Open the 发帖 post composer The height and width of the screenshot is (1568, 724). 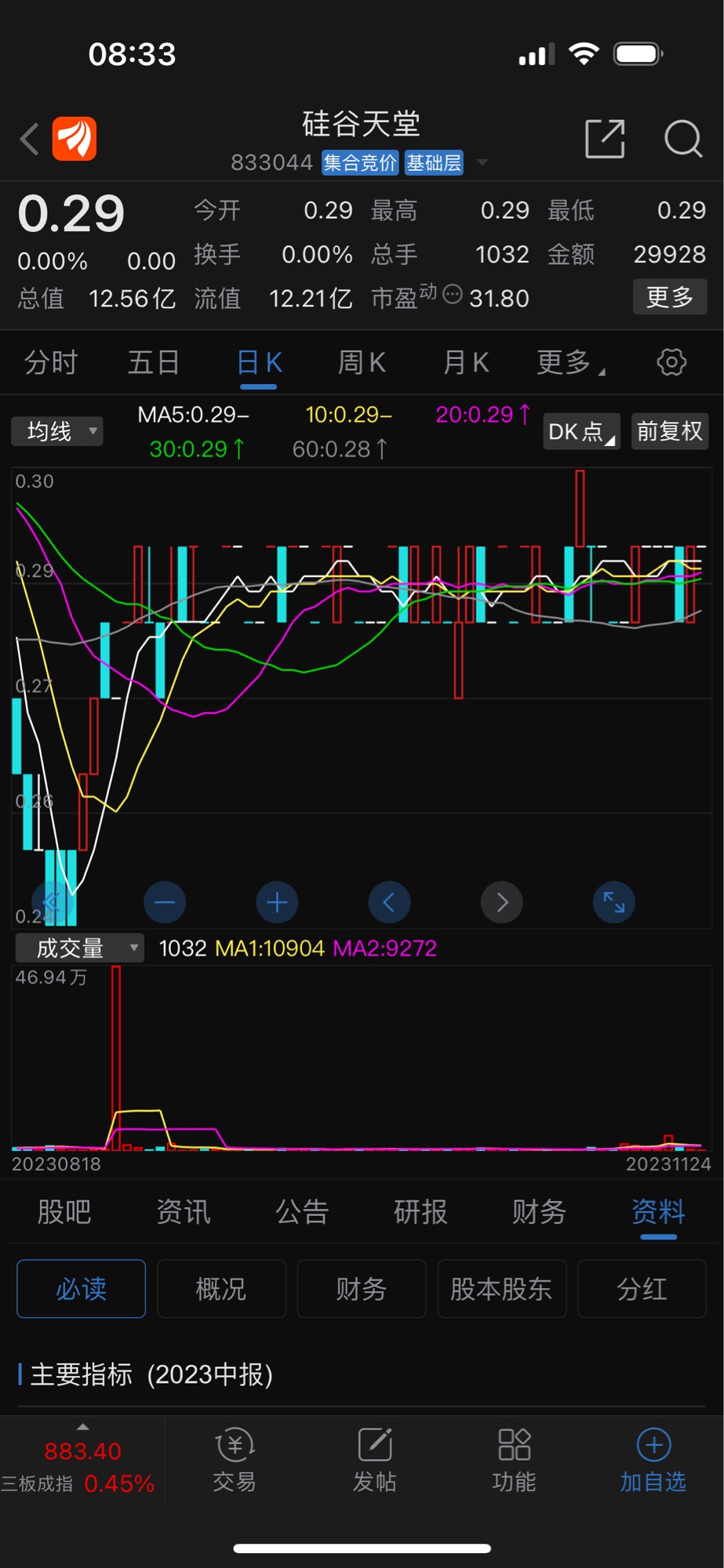[x=374, y=1461]
